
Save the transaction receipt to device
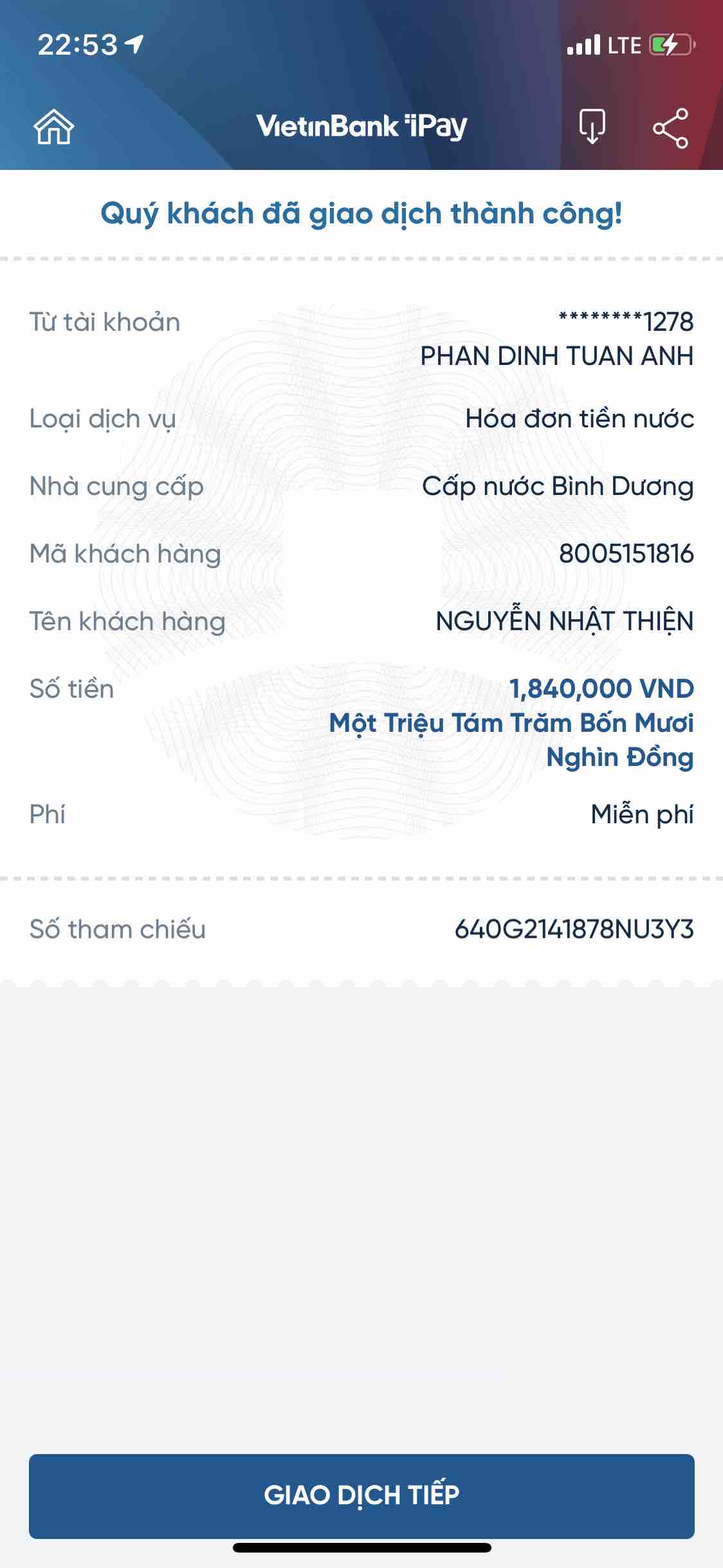tap(592, 127)
